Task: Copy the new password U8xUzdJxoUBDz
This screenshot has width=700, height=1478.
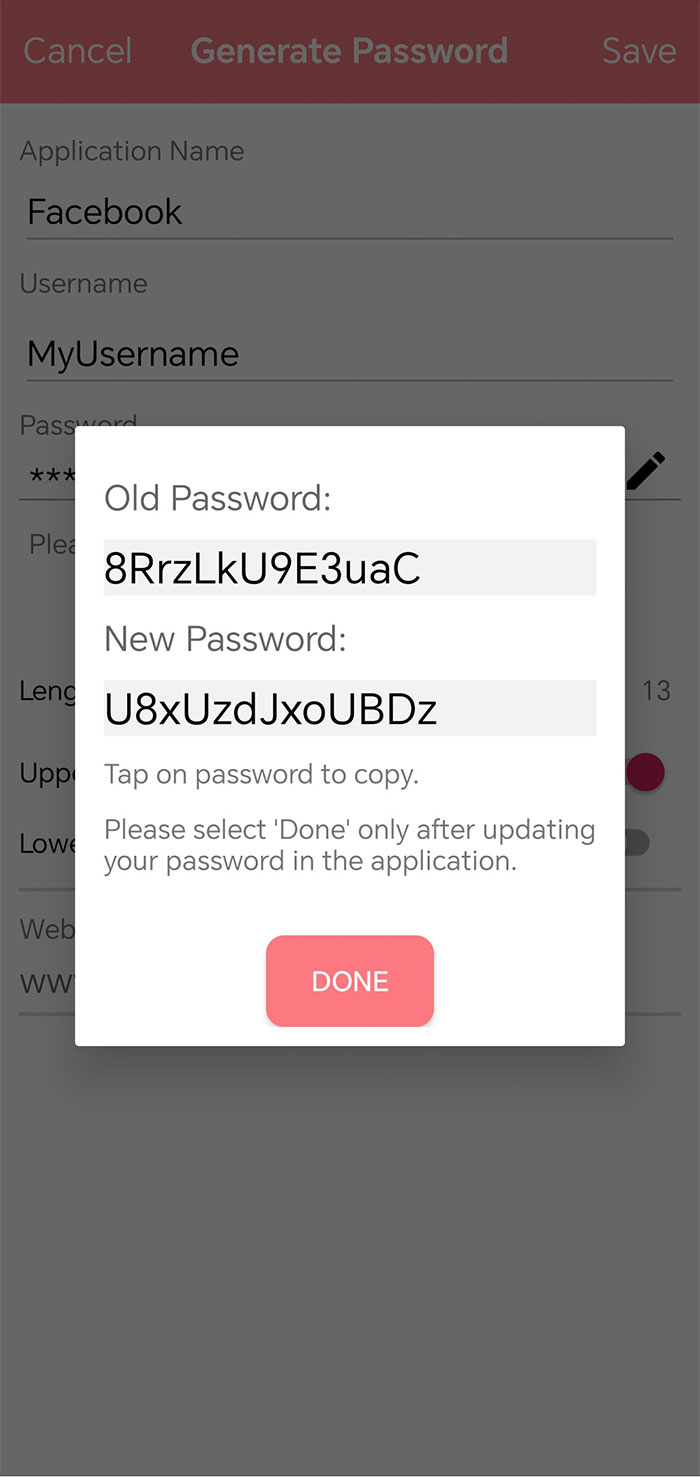Action: point(350,708)
